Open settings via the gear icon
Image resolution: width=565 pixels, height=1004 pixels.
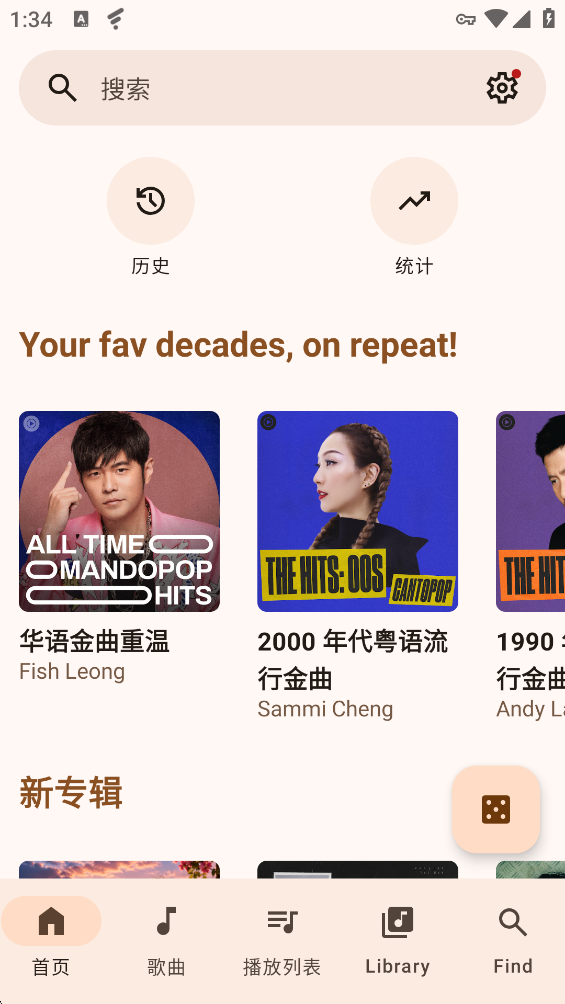point(502,88)
